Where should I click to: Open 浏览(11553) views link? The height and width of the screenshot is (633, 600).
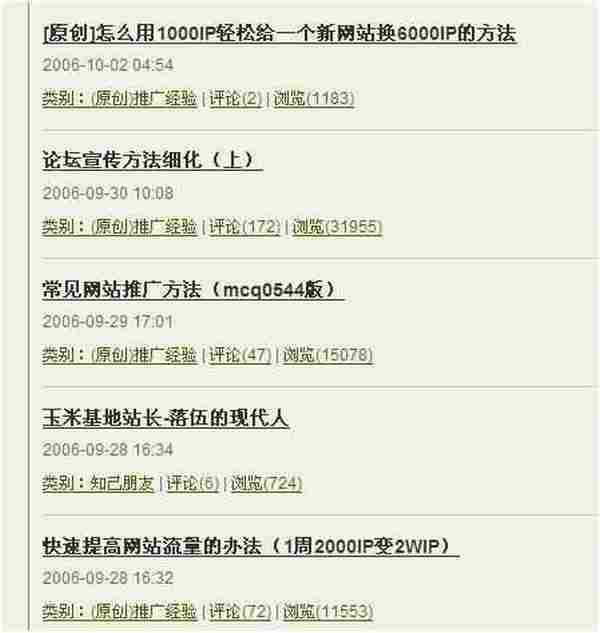(328, 611)
